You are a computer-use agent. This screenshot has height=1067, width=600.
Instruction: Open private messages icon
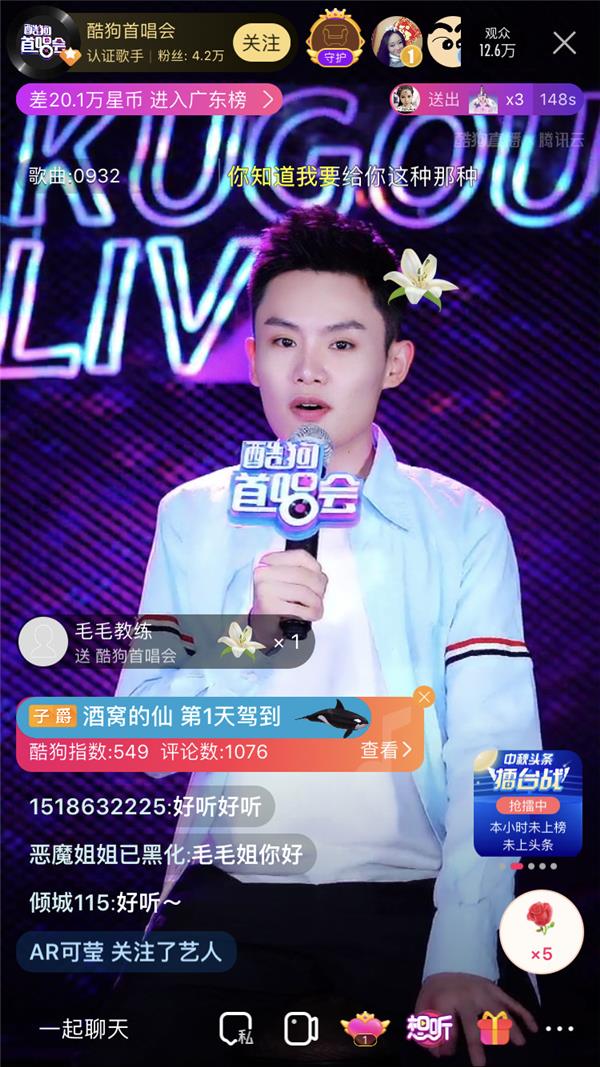pyautogui.click(x=236, y=1028)
